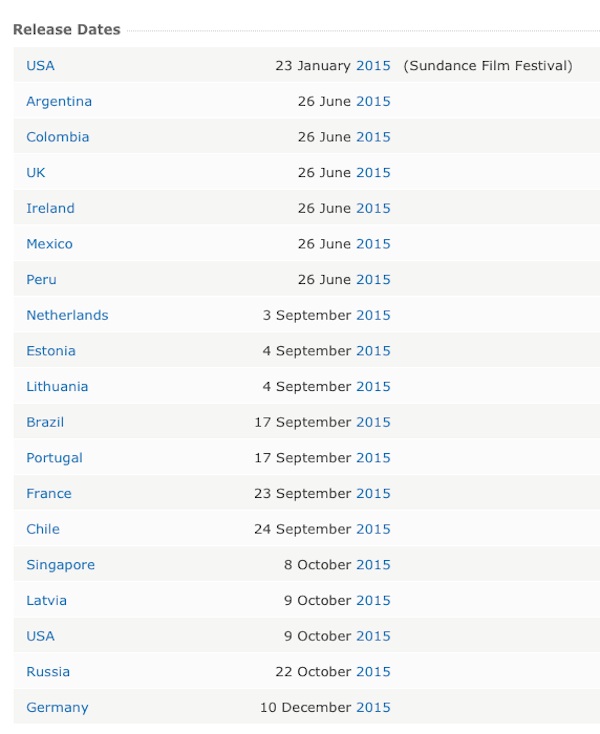The height and width of the screenshot is (734, 600).
Task: Select the Russia link
Action: [x=48, y=672]
